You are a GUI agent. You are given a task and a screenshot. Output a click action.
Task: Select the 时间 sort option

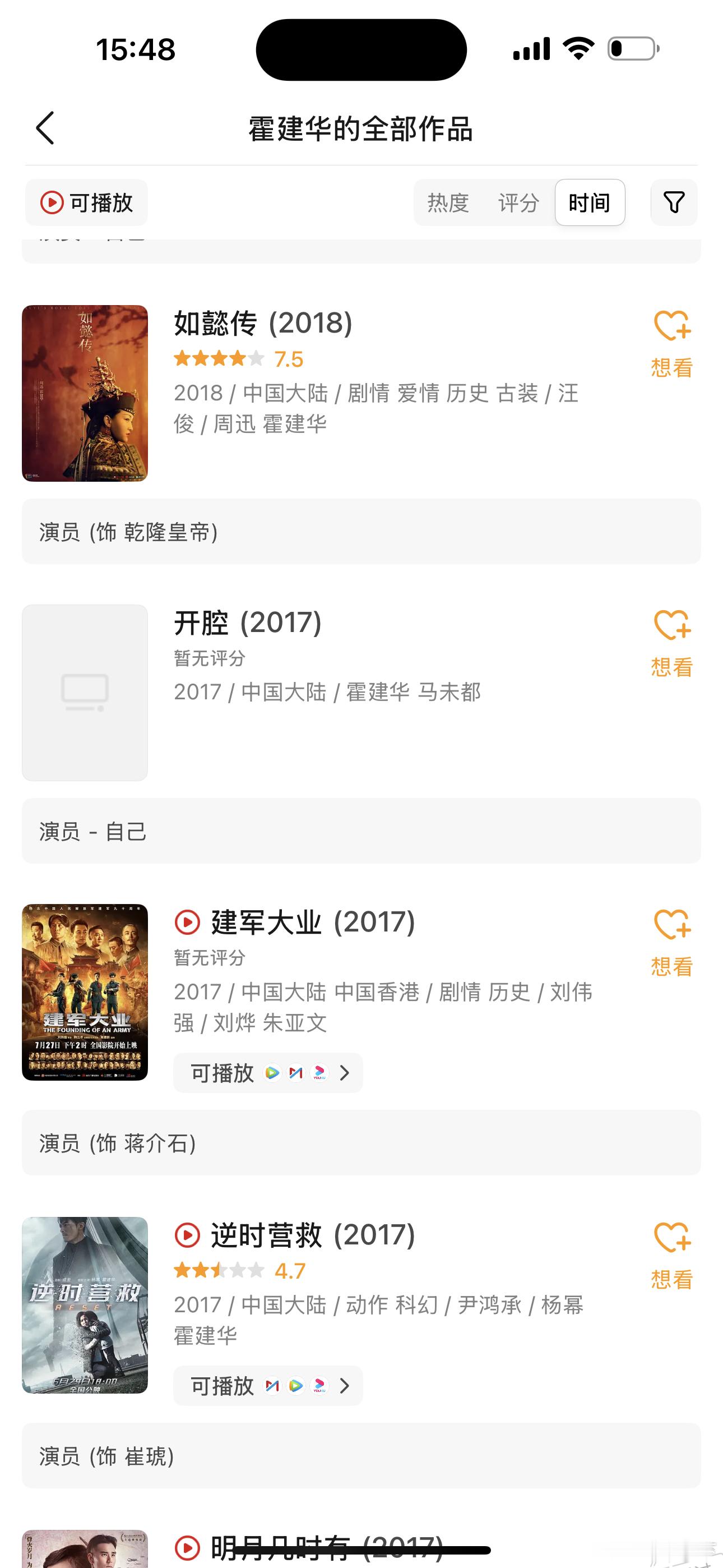tap(589, 202)
